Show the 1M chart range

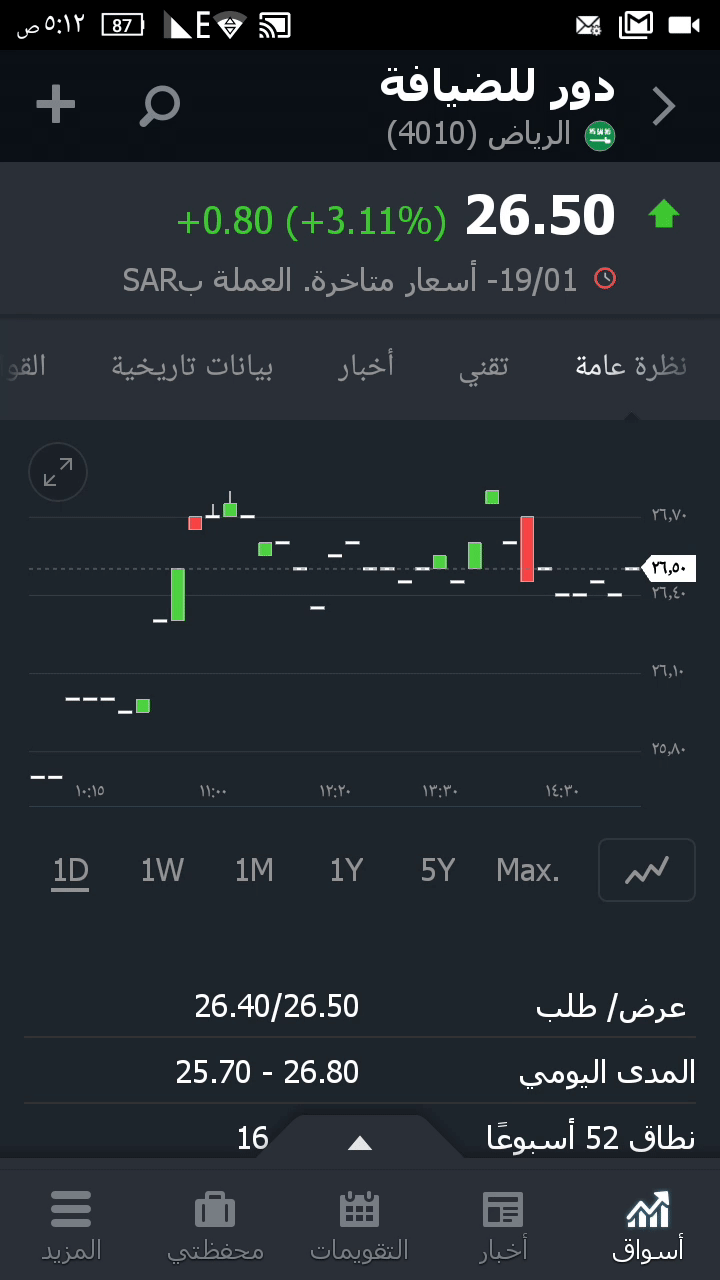[254, 871]
